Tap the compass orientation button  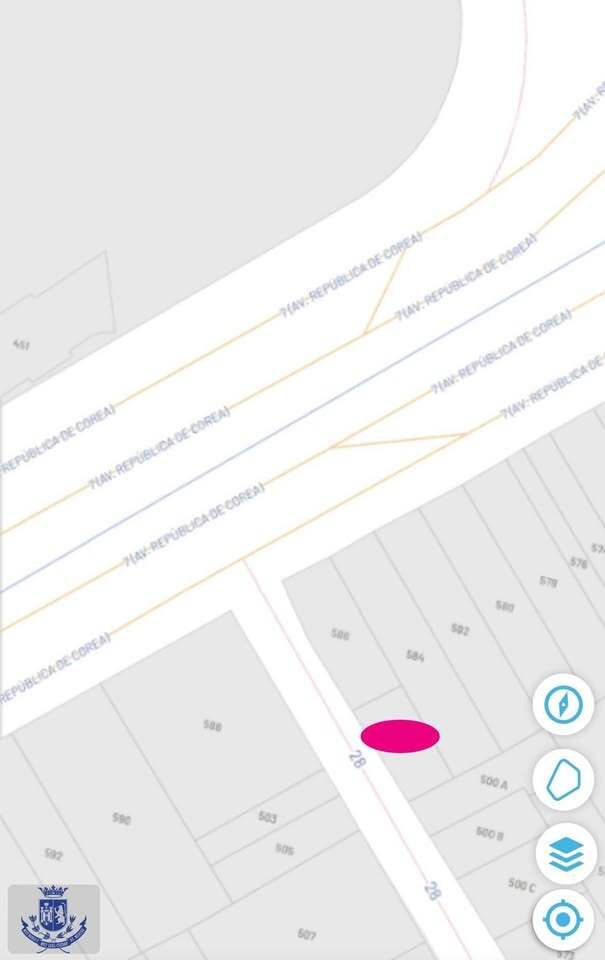coord(563,705)
